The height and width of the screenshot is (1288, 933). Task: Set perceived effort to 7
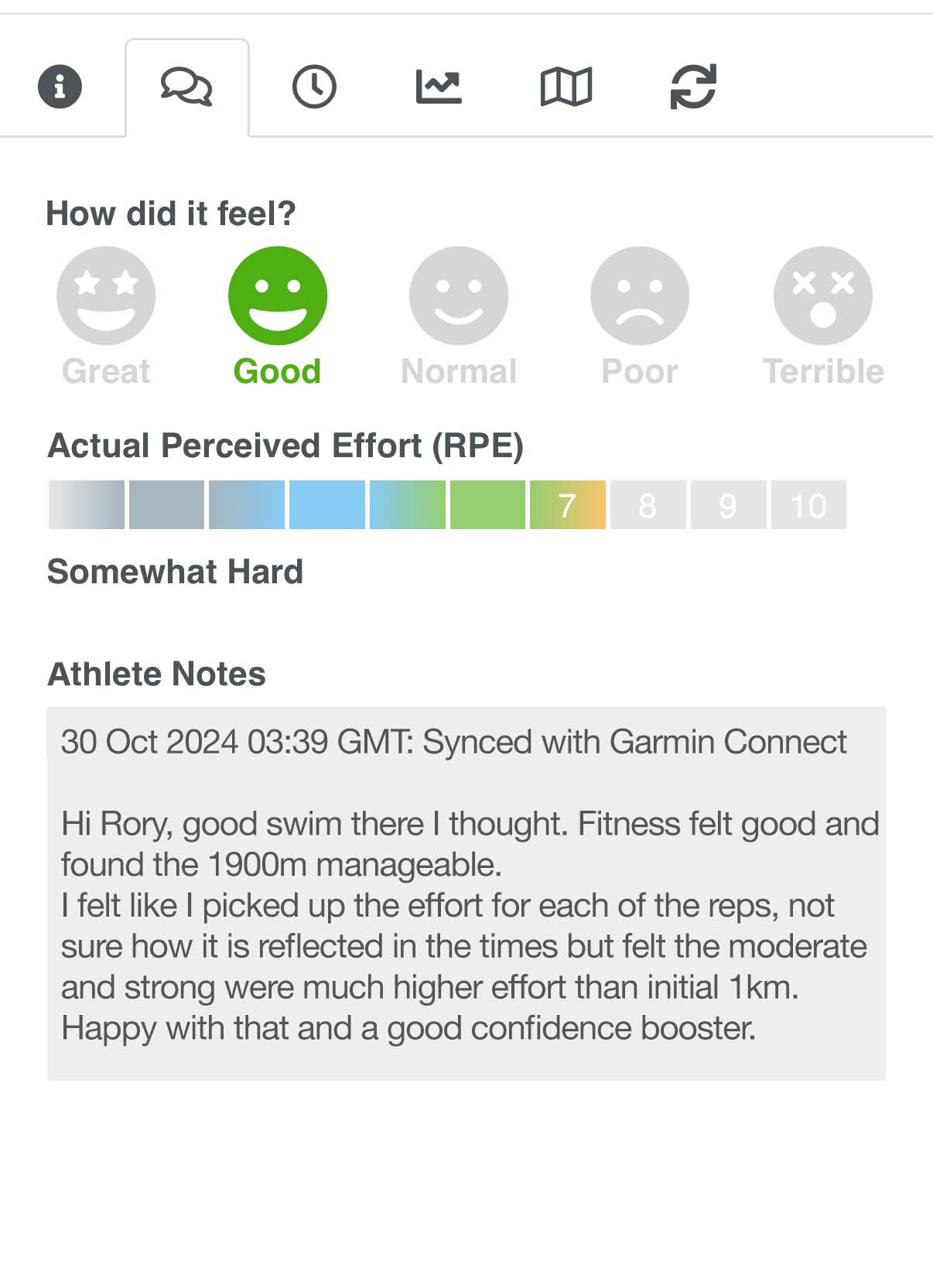(x=568, y=505)
